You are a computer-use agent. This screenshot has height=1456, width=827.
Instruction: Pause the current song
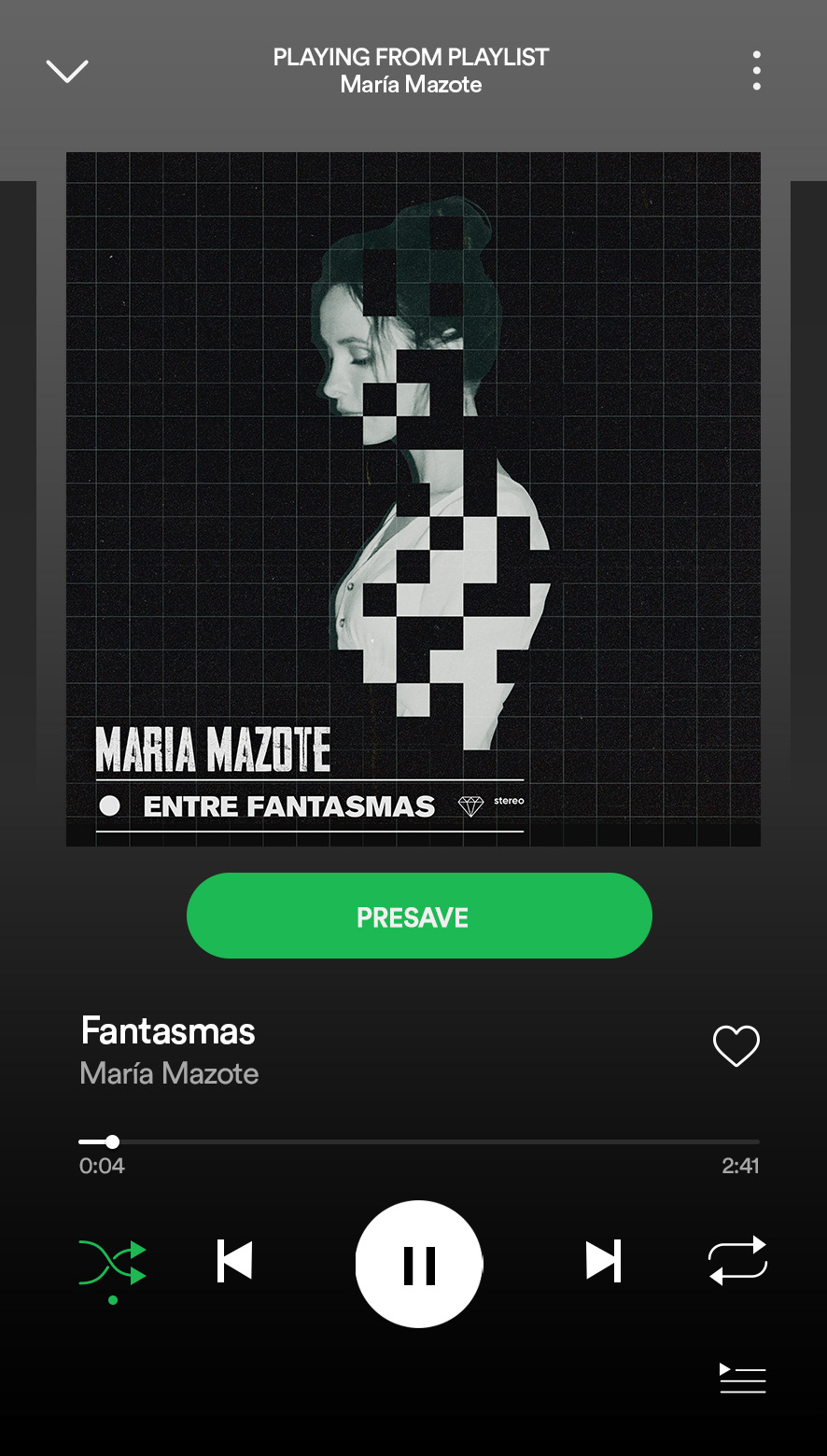coord(419,1265)
